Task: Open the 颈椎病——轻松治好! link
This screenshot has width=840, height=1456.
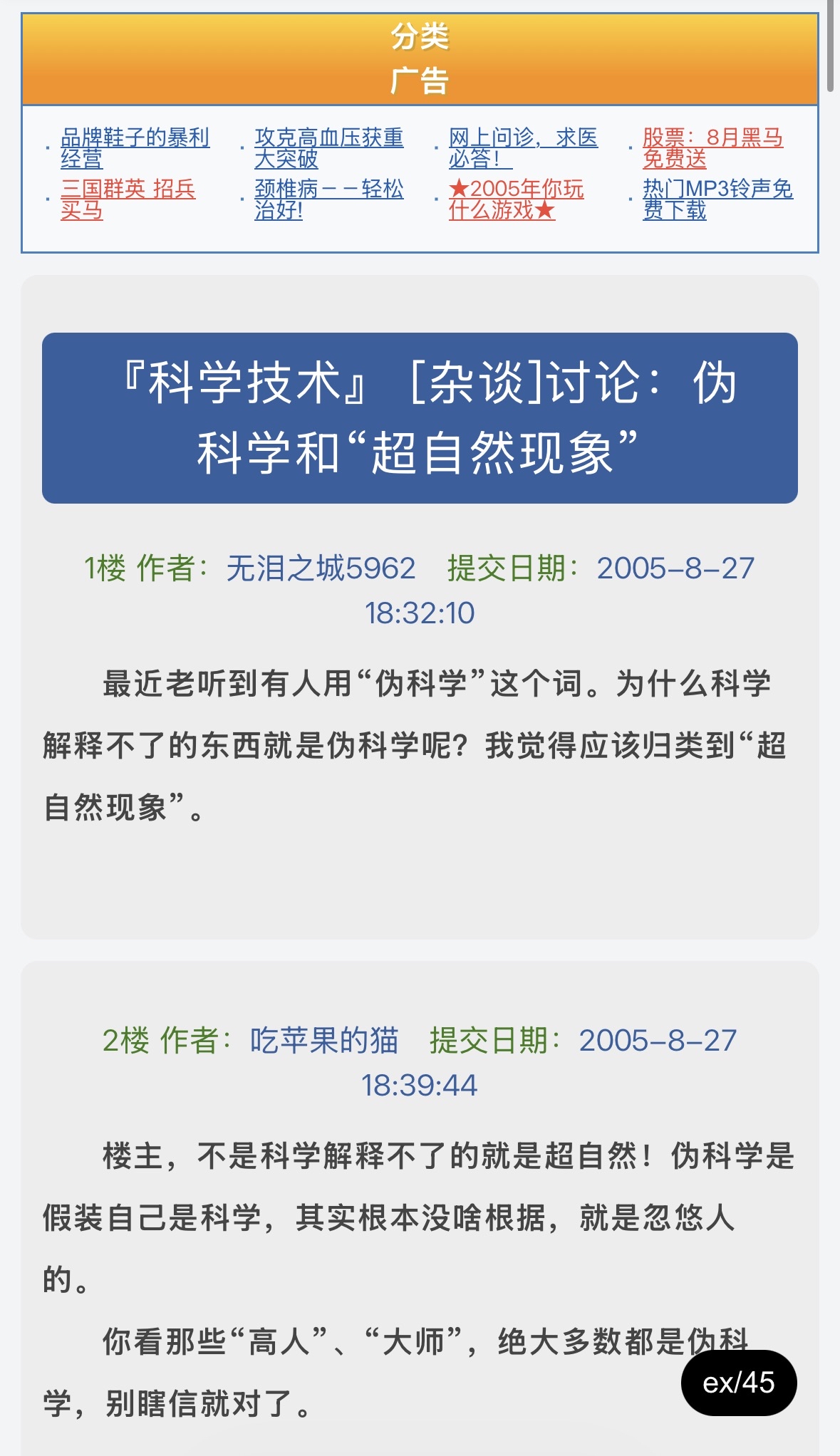Action: (x=329, y=199)
